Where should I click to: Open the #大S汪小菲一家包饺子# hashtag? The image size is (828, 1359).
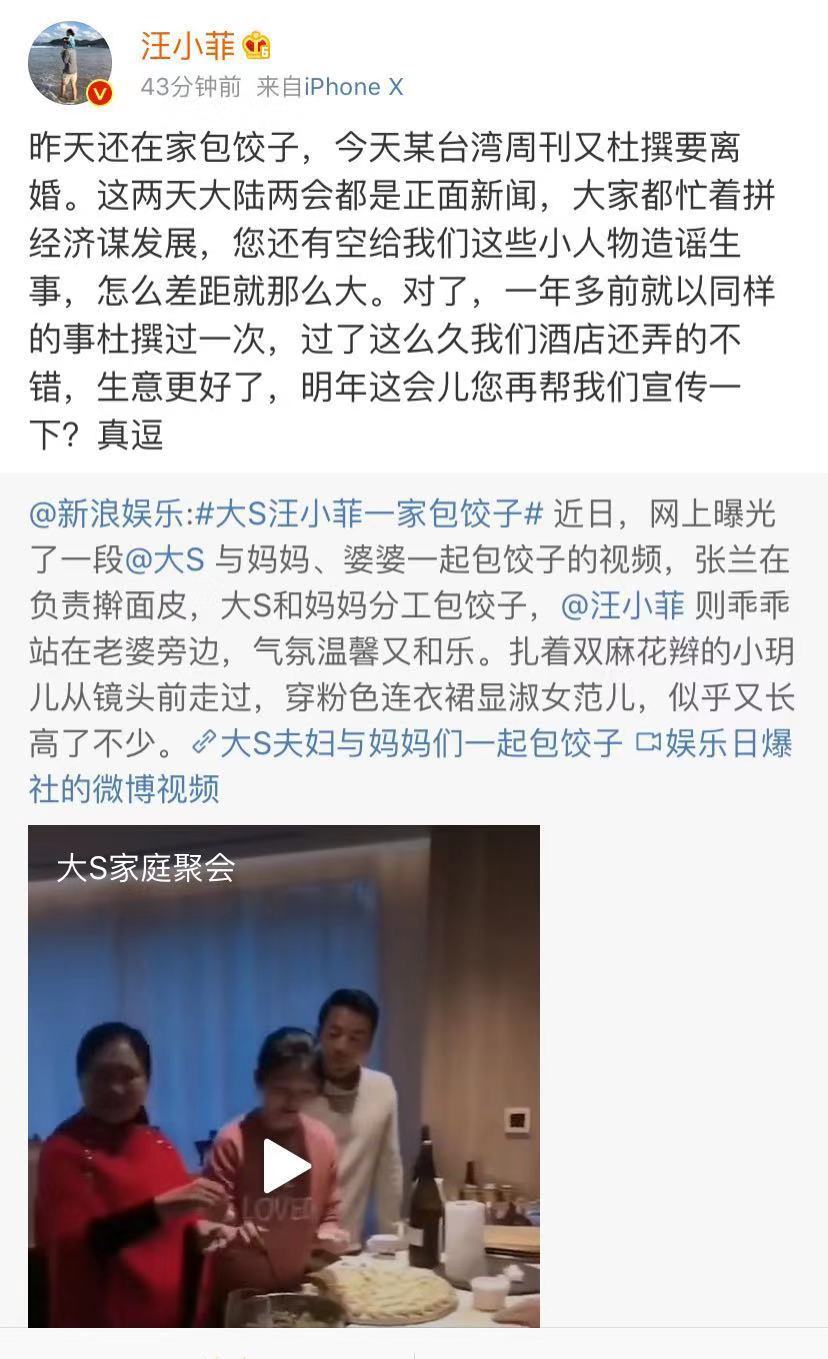click(368, 514)
